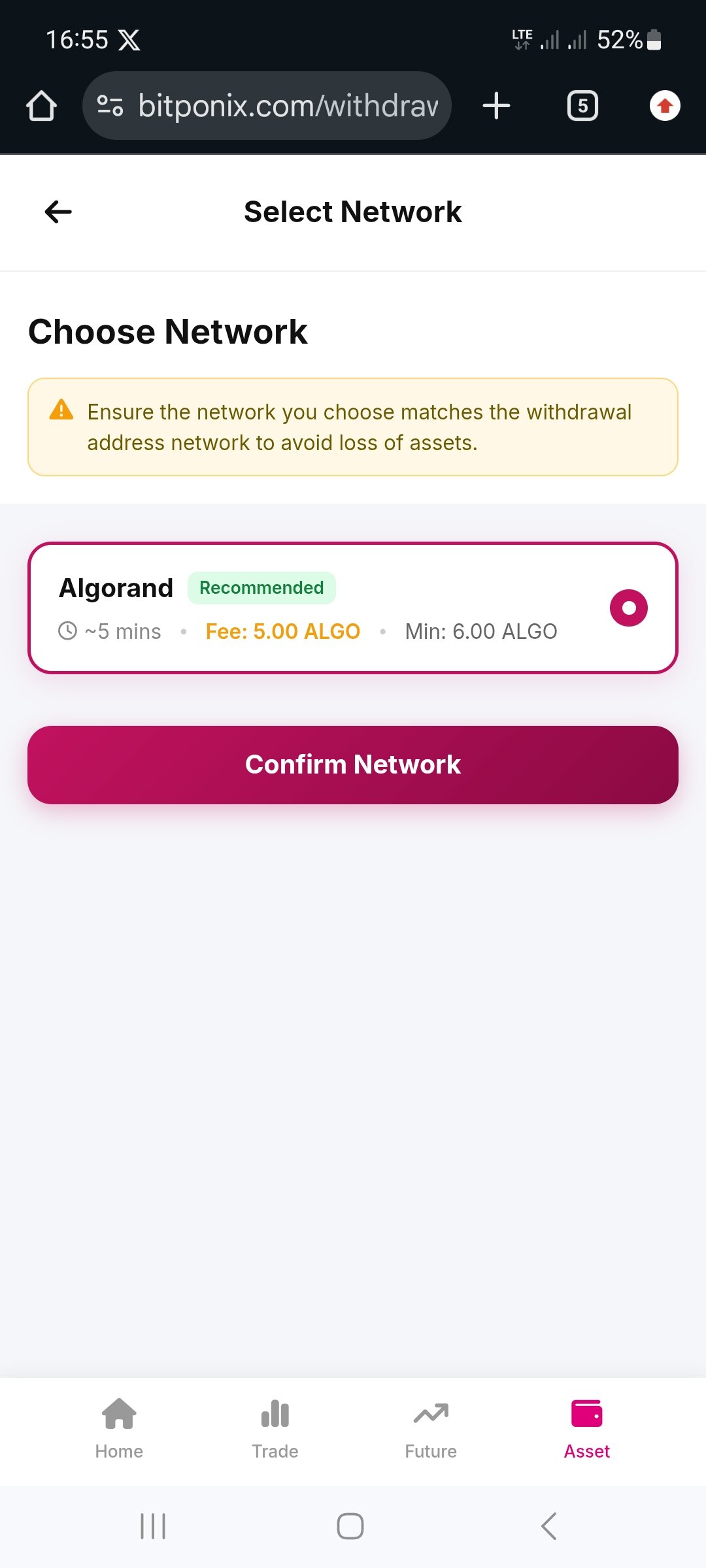This screenshot has height=1568, width=706.
Task: Open the Trade tab
Action: point(275,1429)
